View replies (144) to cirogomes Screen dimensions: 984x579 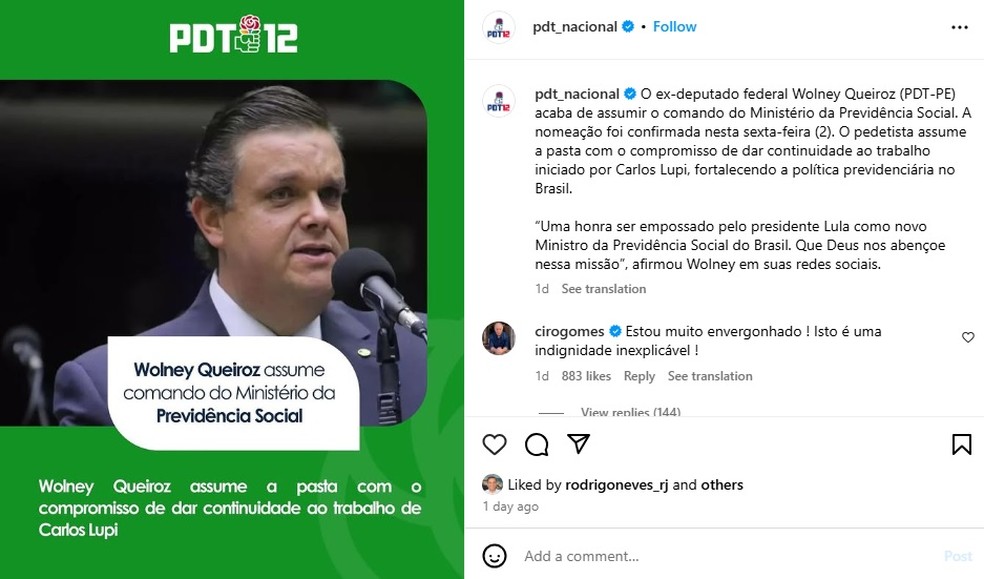pyautogui.click(x=630, y=412)
